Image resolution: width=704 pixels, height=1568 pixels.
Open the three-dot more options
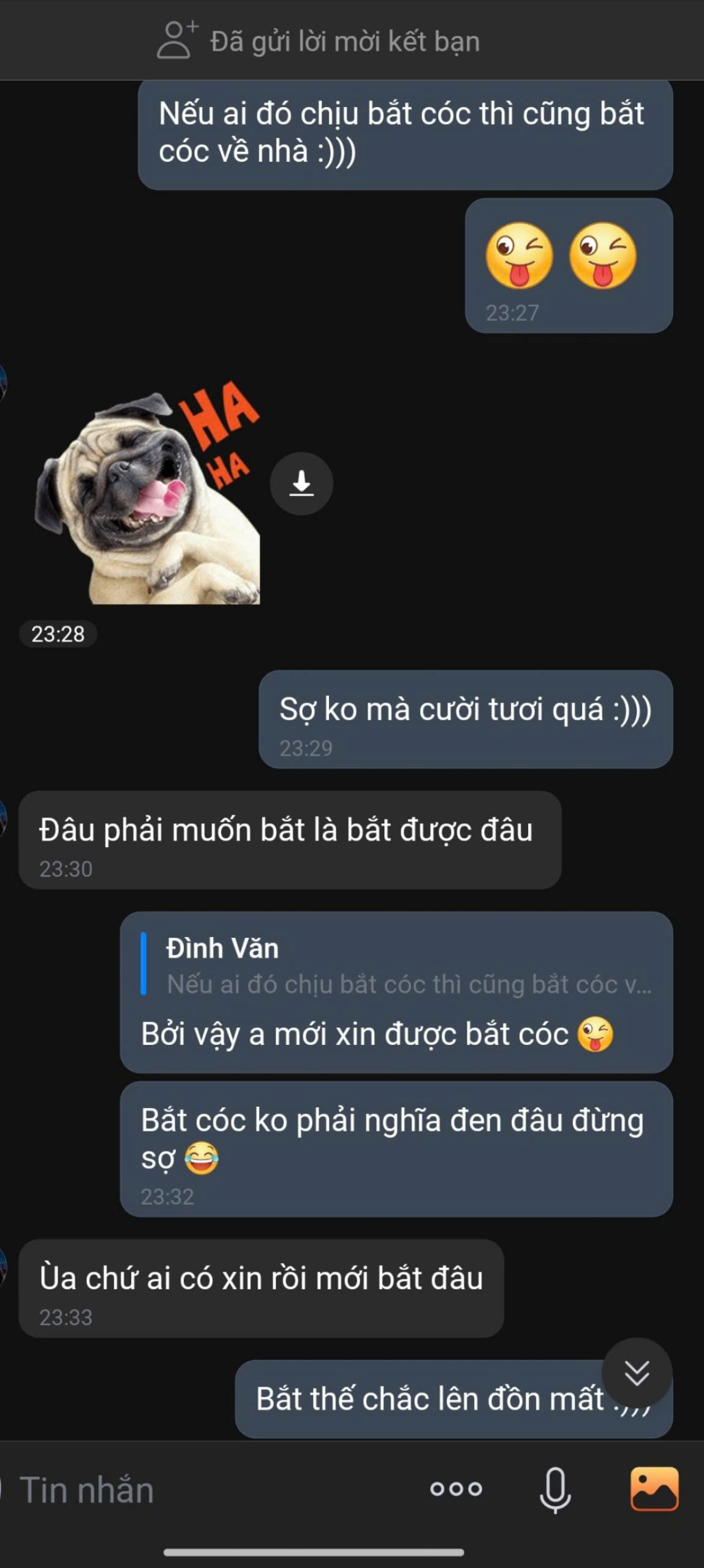[x=456, y=1488]
